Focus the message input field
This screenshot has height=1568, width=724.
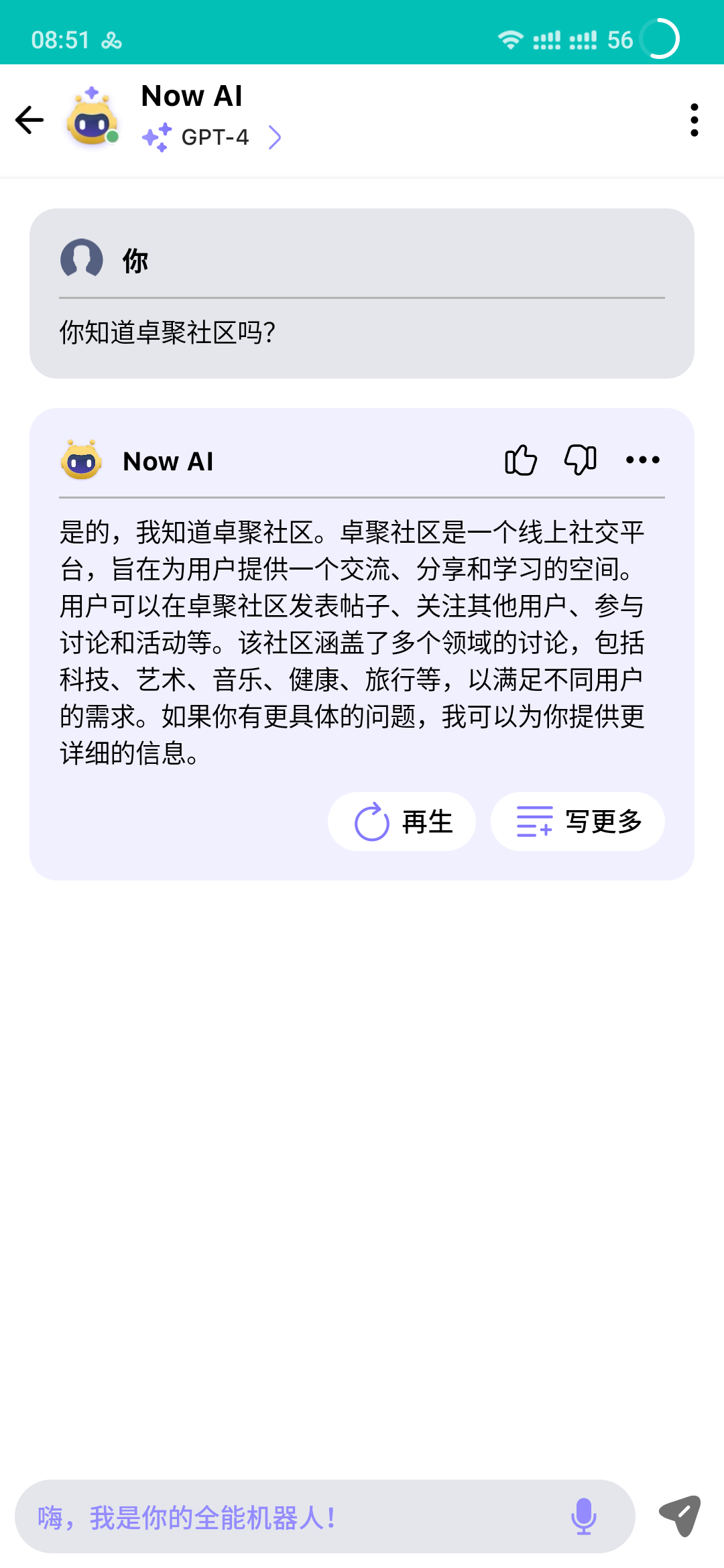288,1517
